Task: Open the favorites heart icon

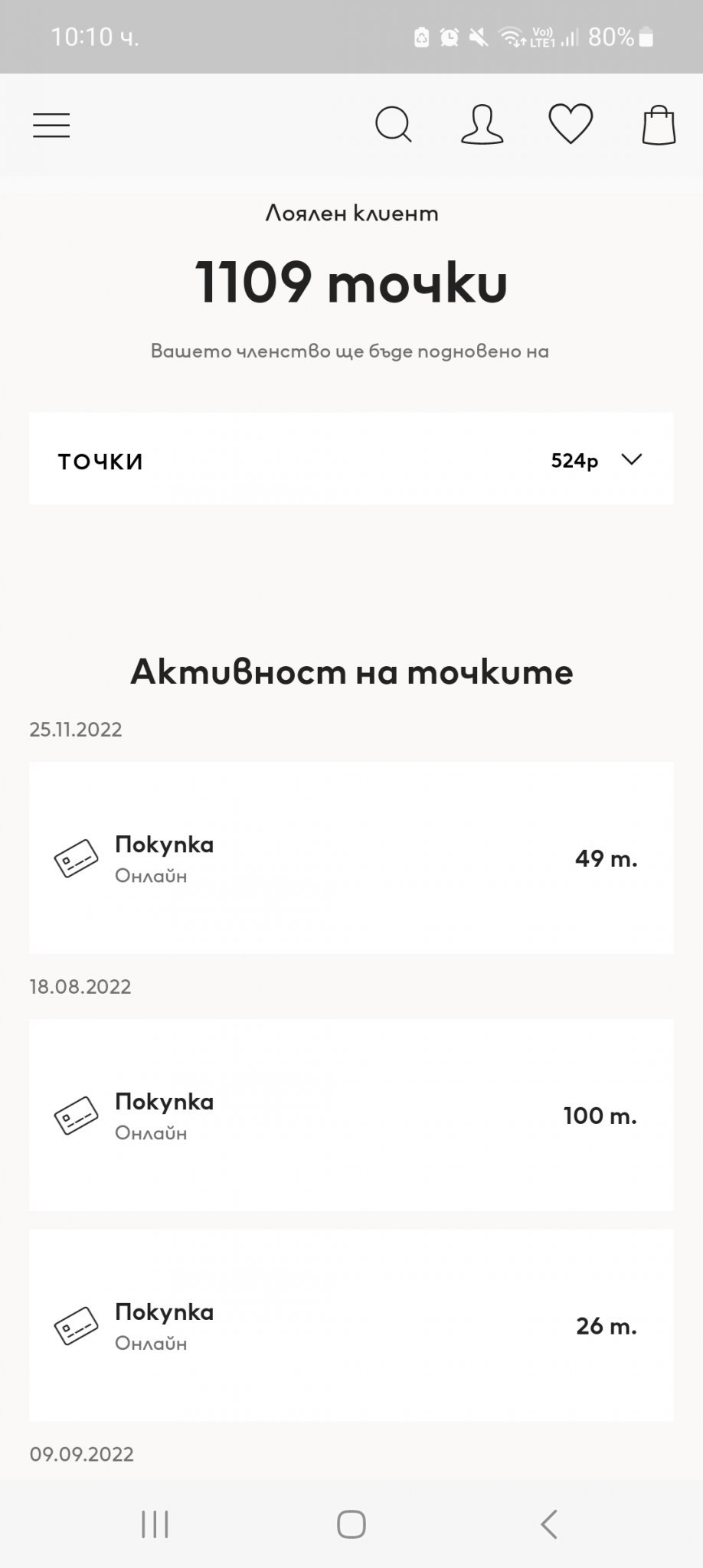Action: [x=571, y=123]
